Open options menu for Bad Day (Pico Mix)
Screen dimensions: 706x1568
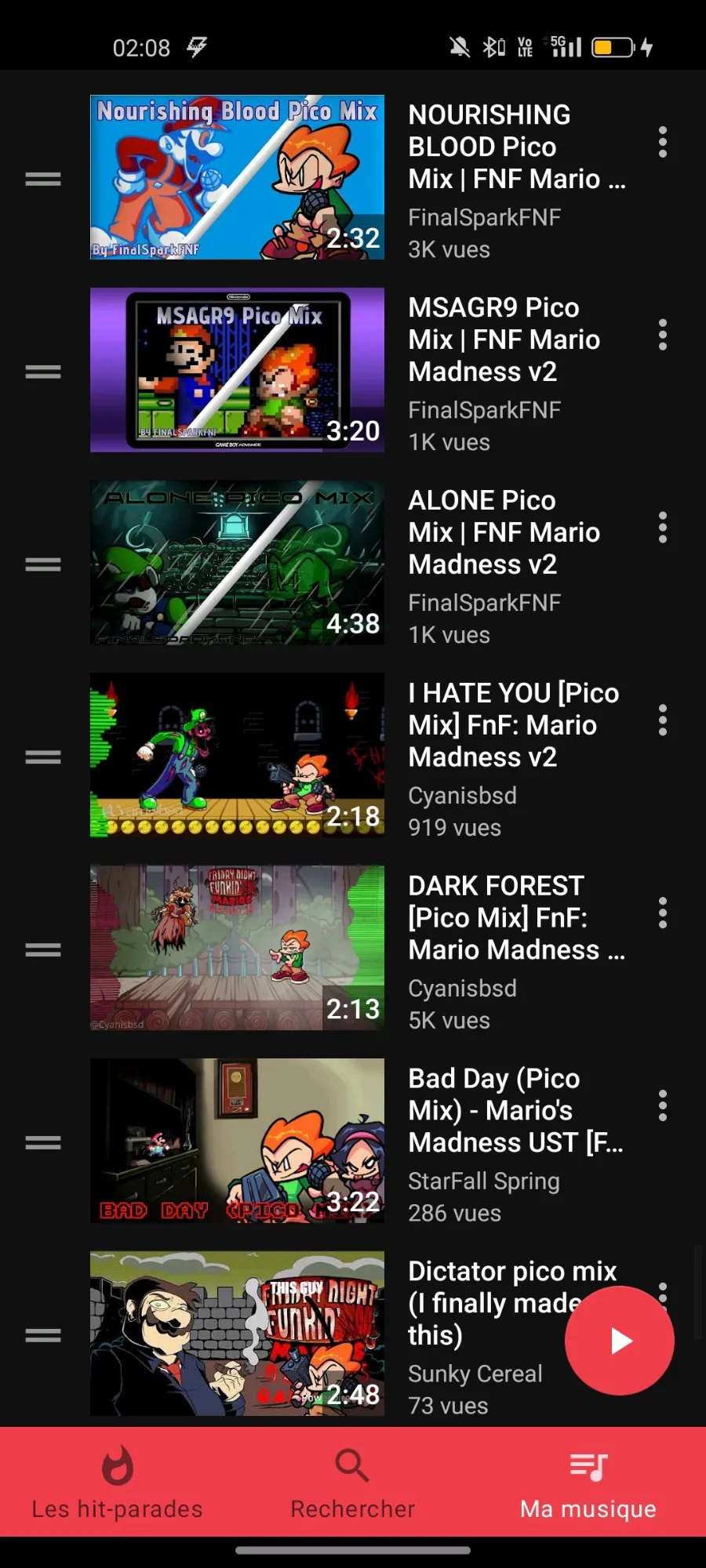click(663, 1105)
